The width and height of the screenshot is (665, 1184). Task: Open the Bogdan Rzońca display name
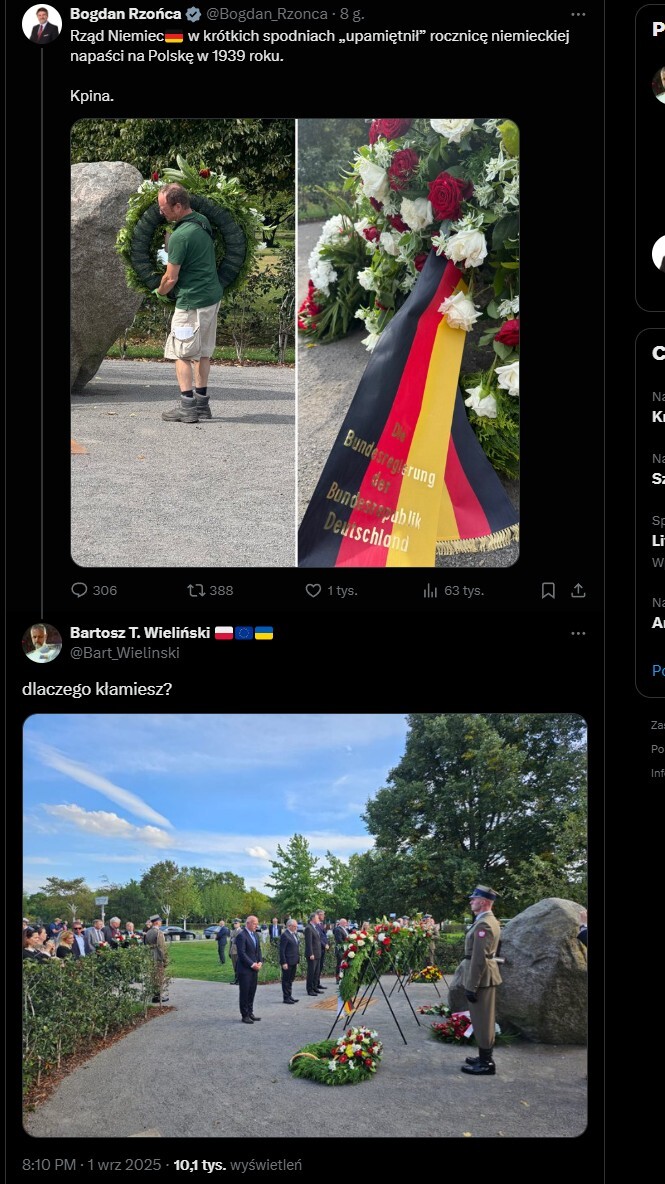125,14
